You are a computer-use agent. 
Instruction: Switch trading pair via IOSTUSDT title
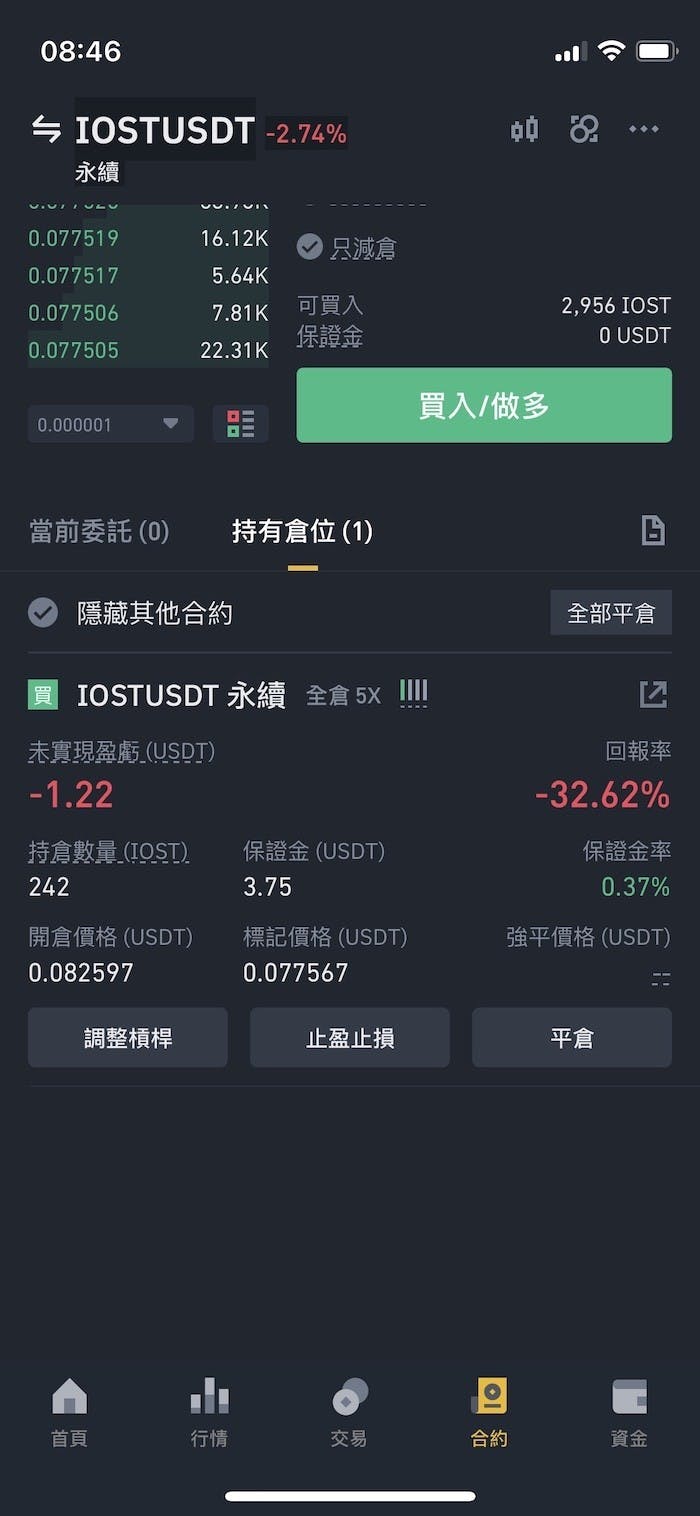pyautogui.click(x=164, y=130)
